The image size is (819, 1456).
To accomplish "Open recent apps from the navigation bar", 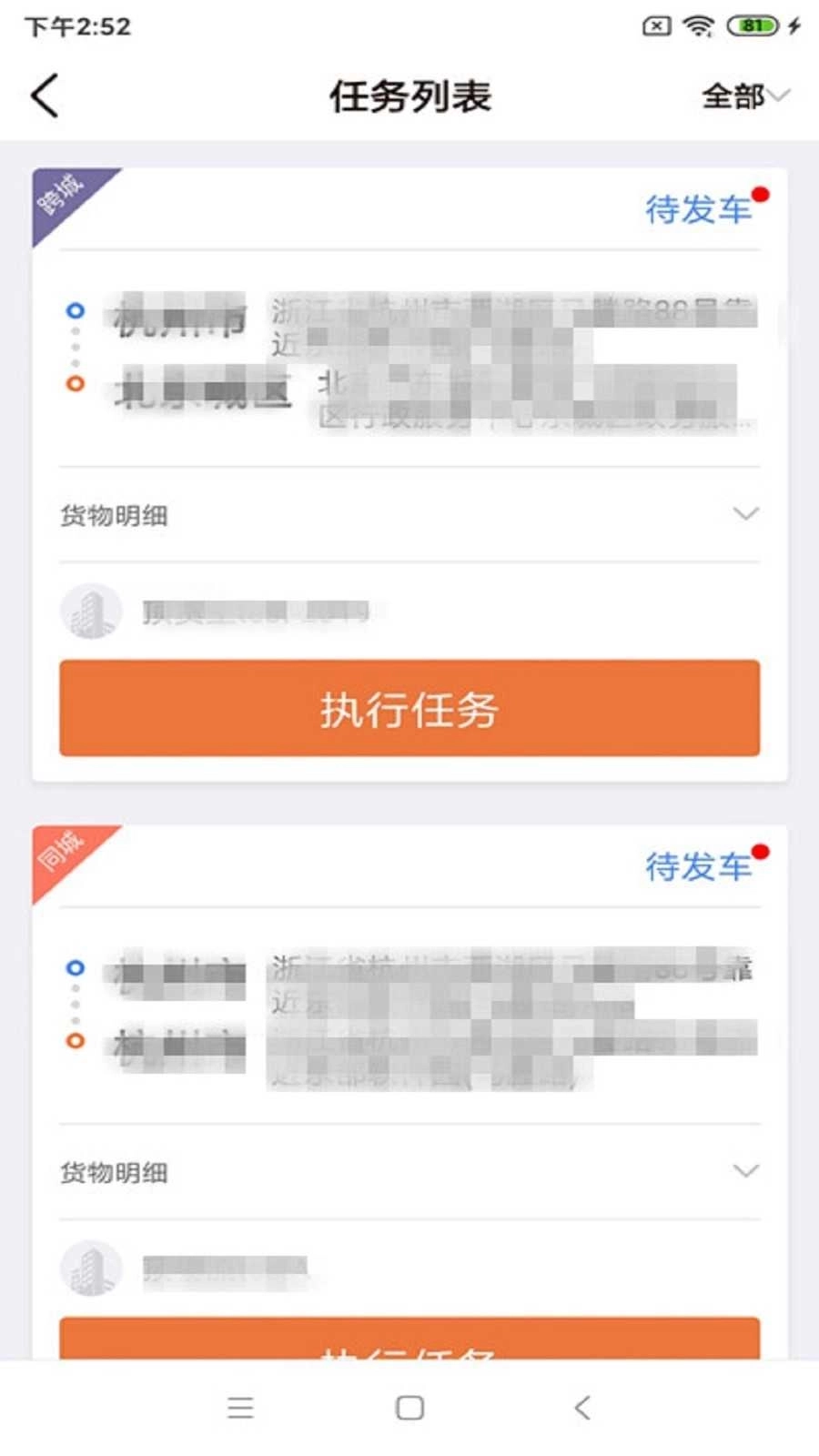I will [x=240, y=1408].
